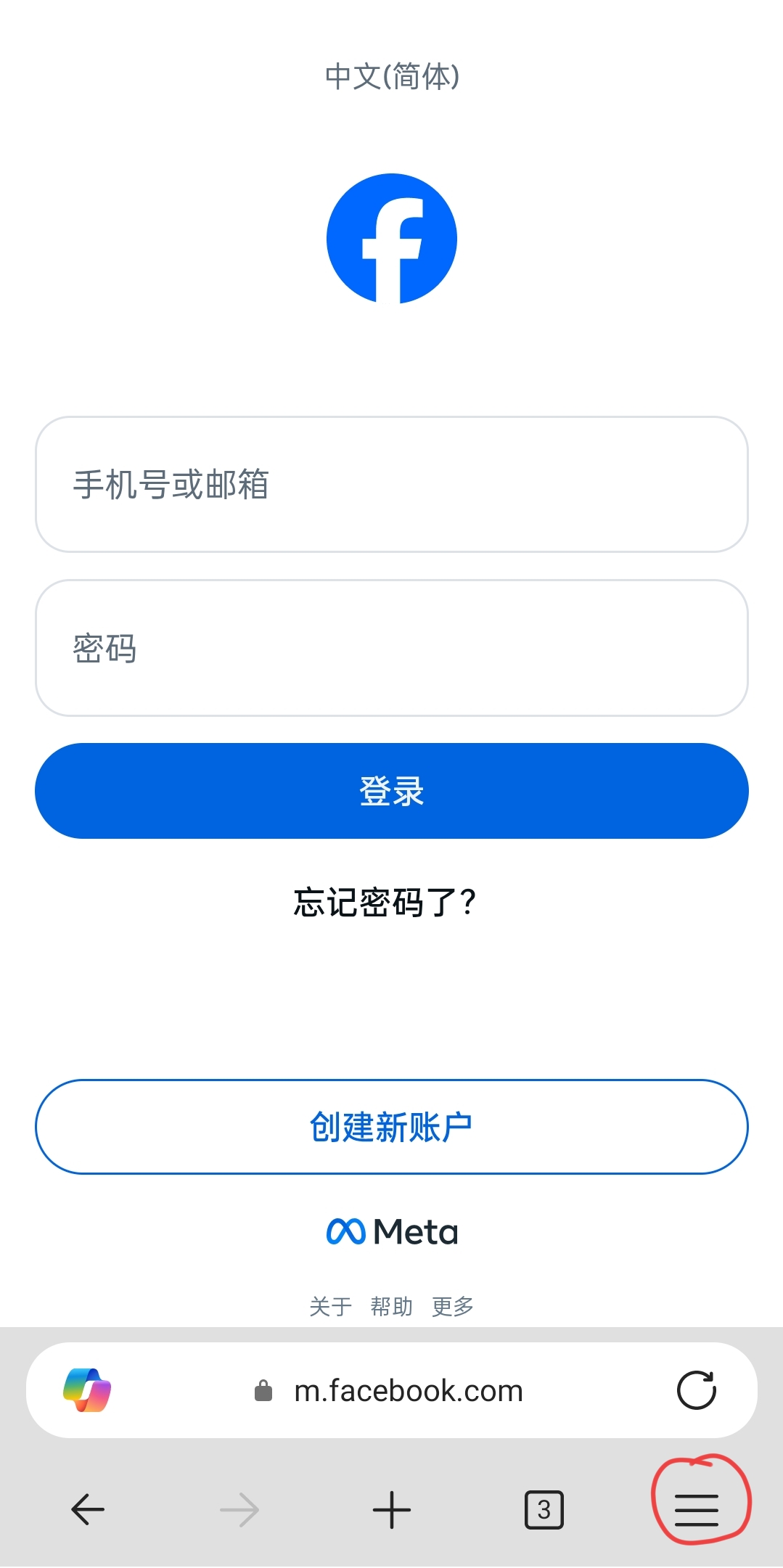Screen dimensions: 783x1568
Task: Focus the 手机号或邮箱 input field
Action: pyautogui.click(x=391, y=484)
